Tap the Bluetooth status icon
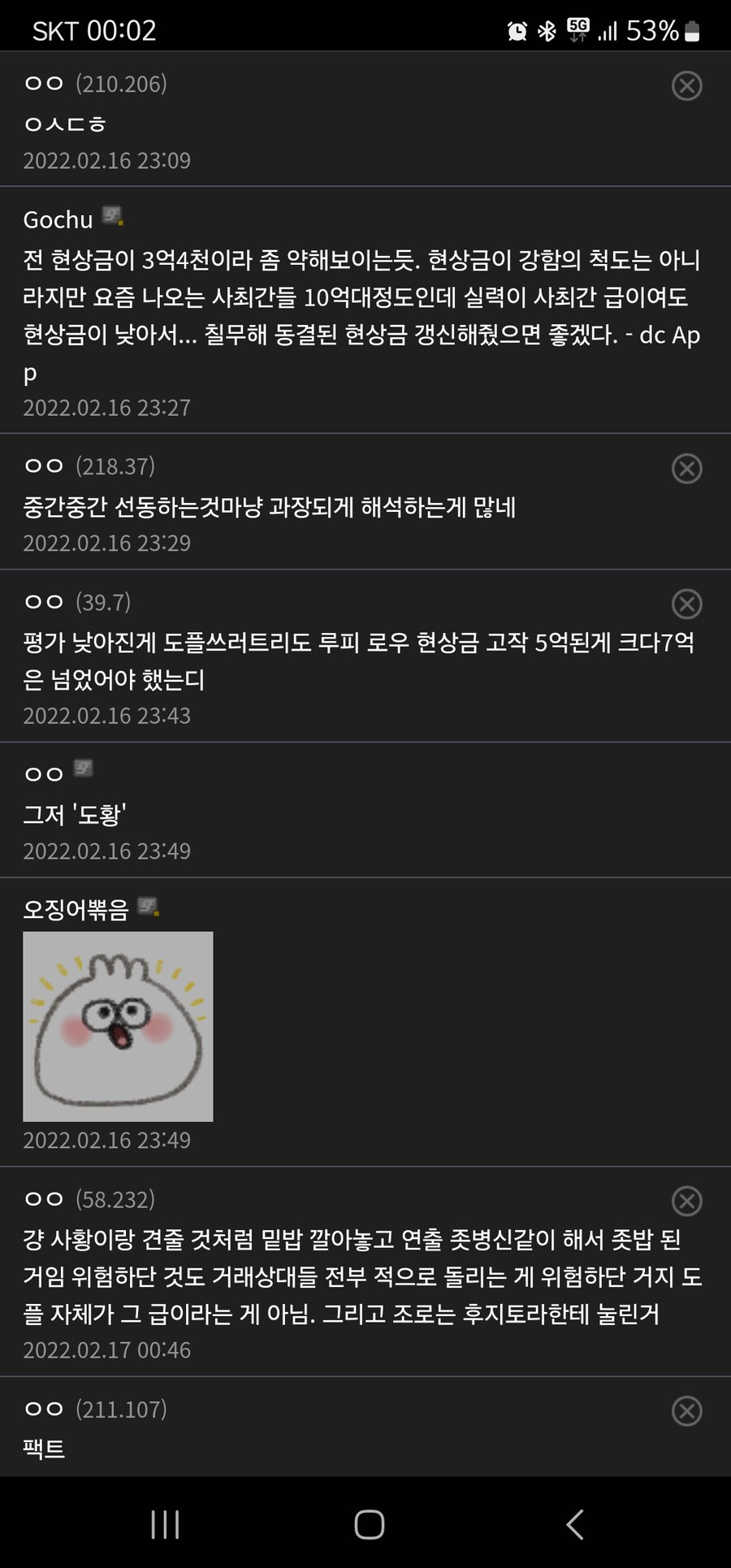This screenshot has height=1568, width=731. coord(546,30)
